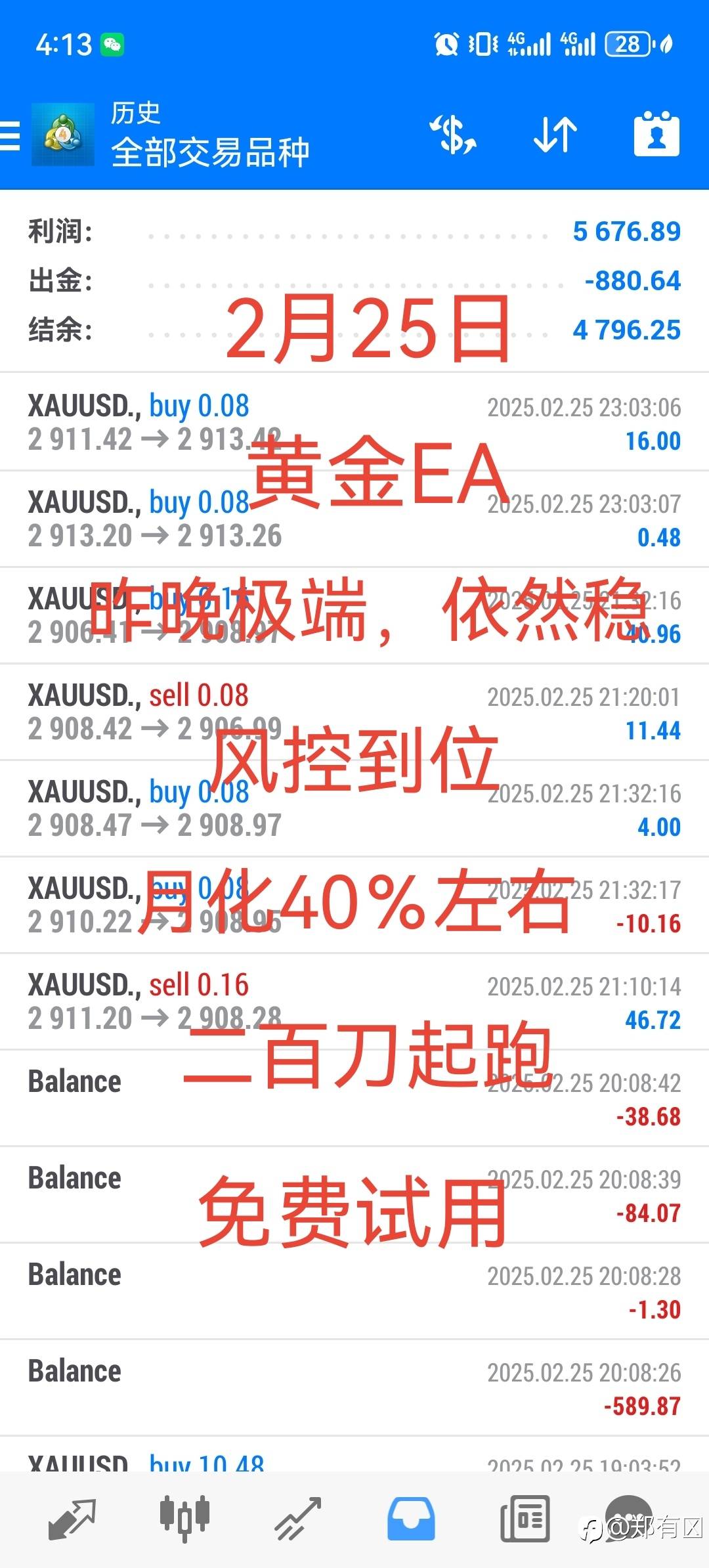Open the hamburger drawer menu
The image size is (709, 1568).
point(10,135)
